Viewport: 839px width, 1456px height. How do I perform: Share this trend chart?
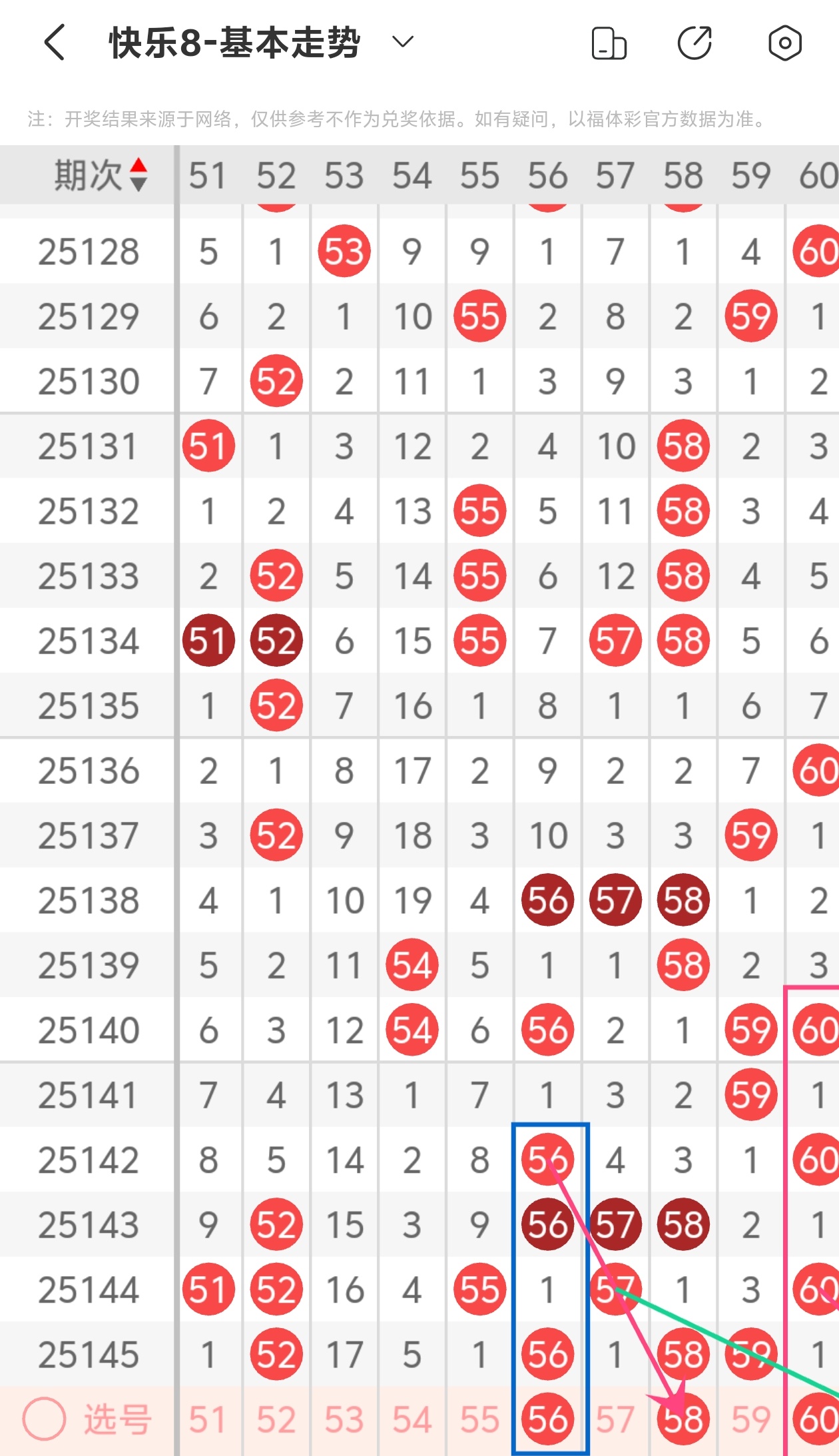pyautogui.click(x=695, y=43)
